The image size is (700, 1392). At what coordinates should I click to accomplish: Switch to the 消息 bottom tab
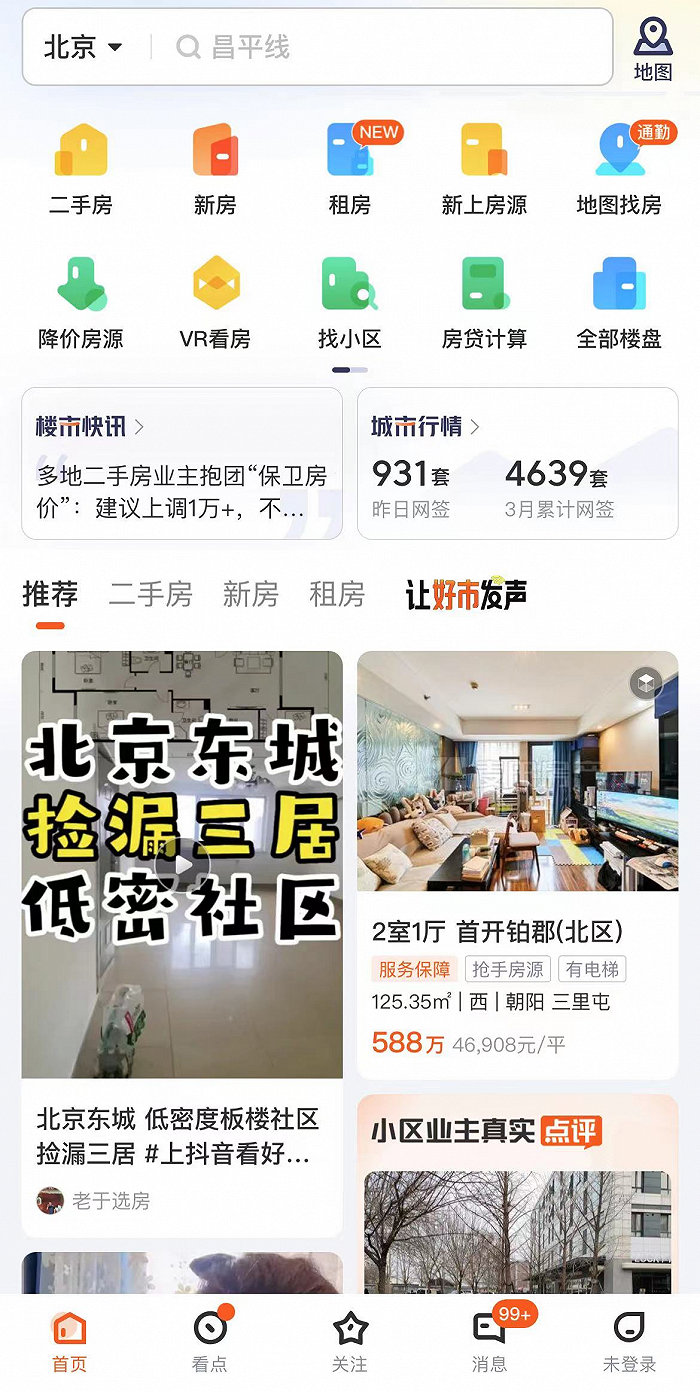click(x=490, y=1340)
